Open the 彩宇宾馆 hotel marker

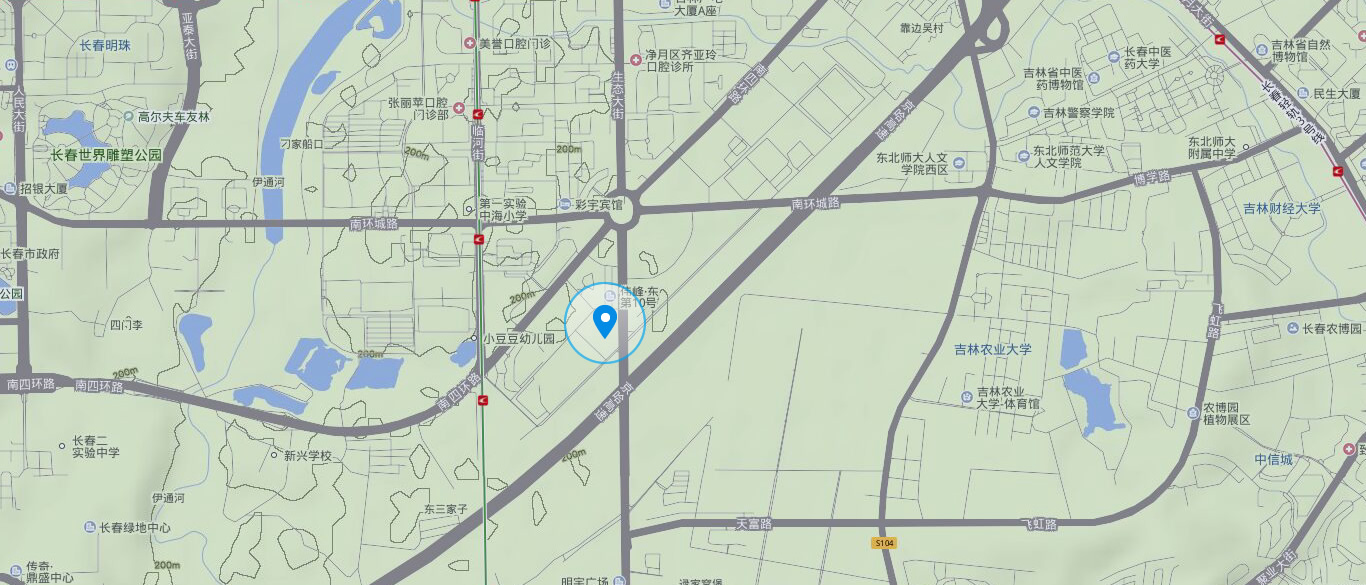pos(566,204)
